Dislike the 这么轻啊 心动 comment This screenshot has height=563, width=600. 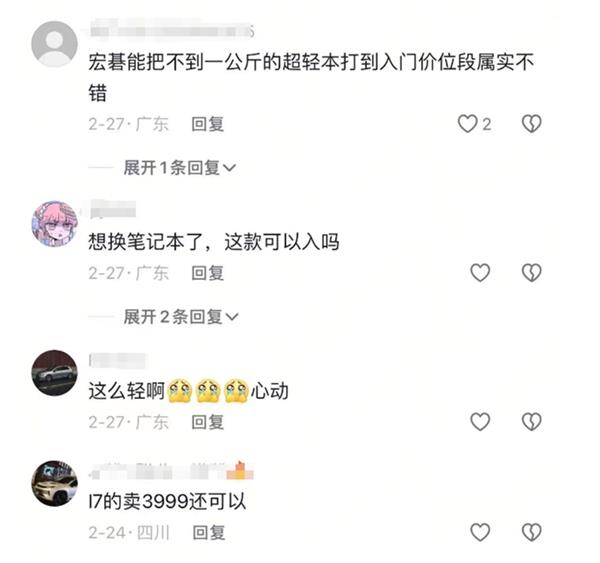(531, 422)
